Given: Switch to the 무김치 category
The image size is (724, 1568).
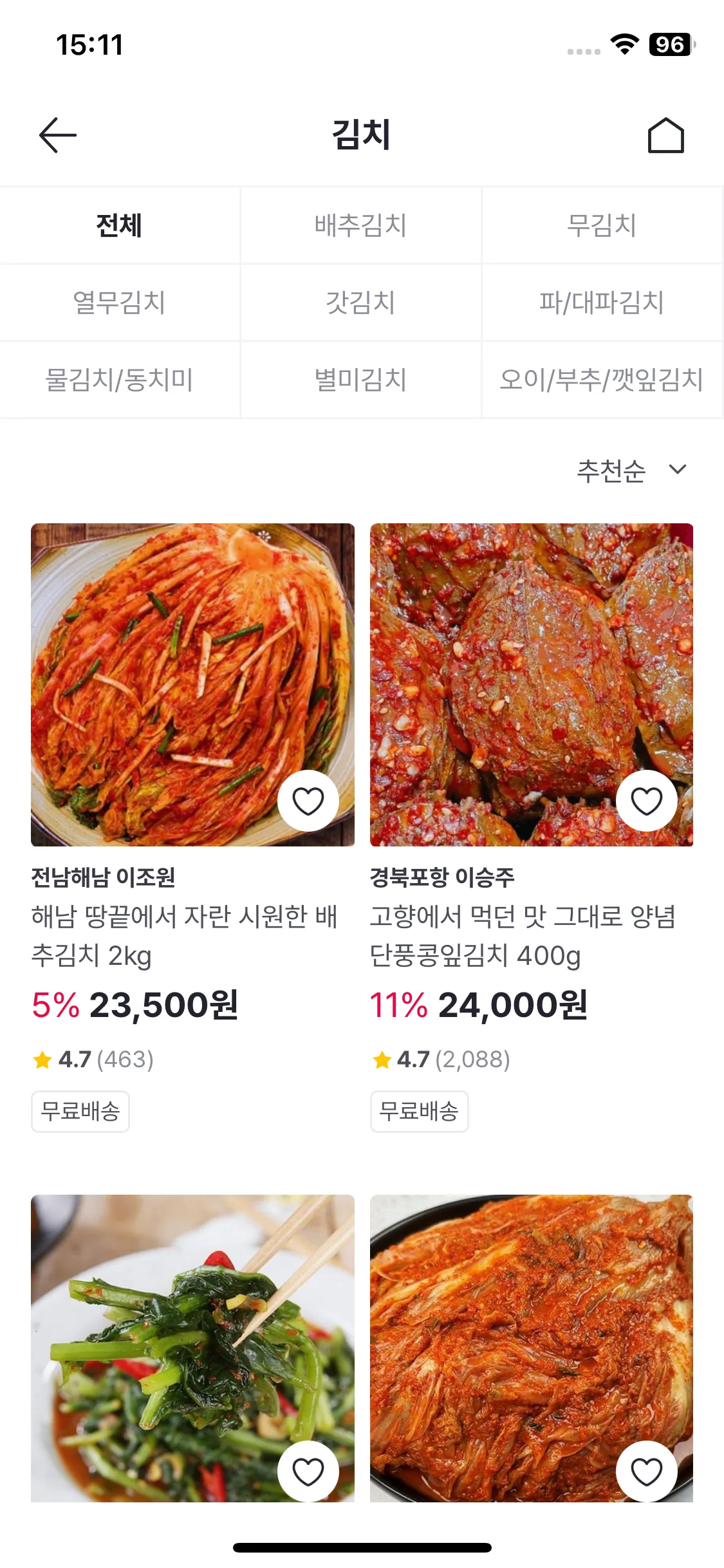Looking at the screenshot, I should tap(602, 226).
